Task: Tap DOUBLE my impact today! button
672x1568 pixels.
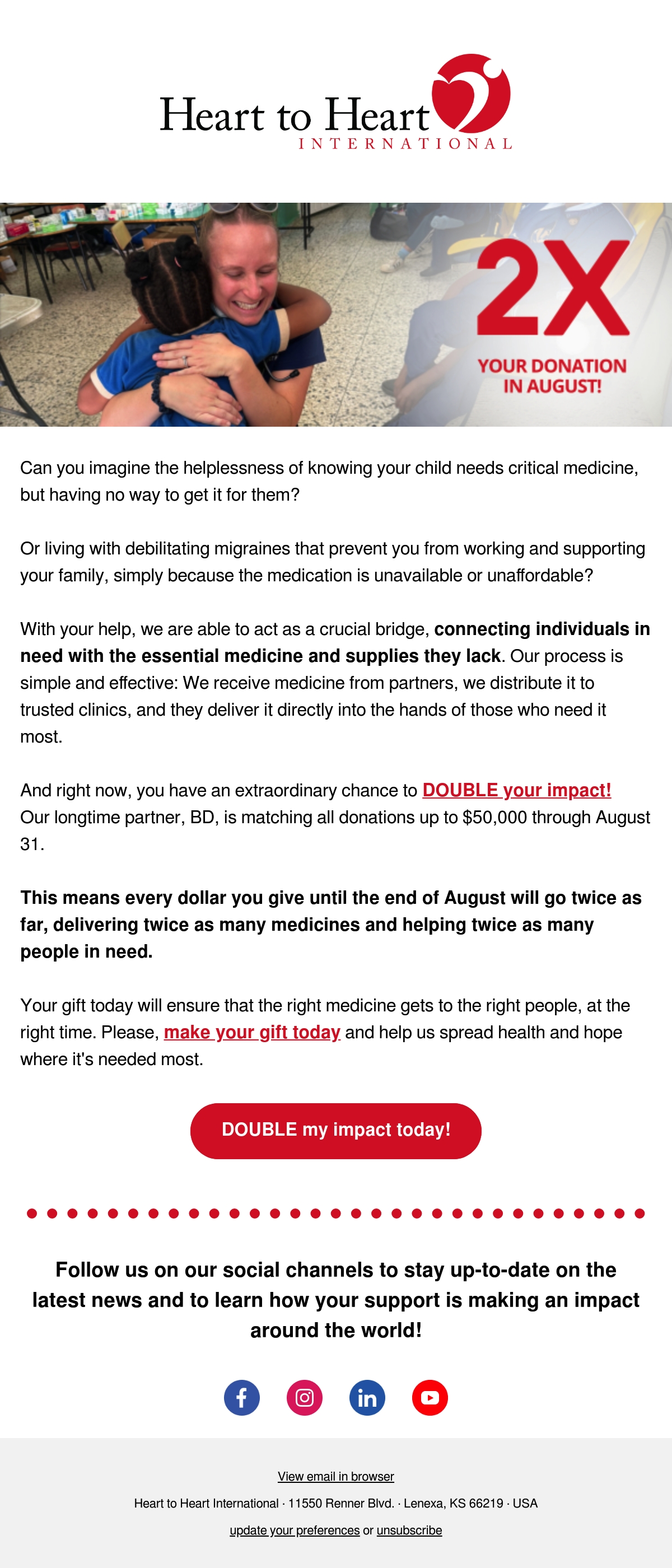Action: (x=336, y=1130)
